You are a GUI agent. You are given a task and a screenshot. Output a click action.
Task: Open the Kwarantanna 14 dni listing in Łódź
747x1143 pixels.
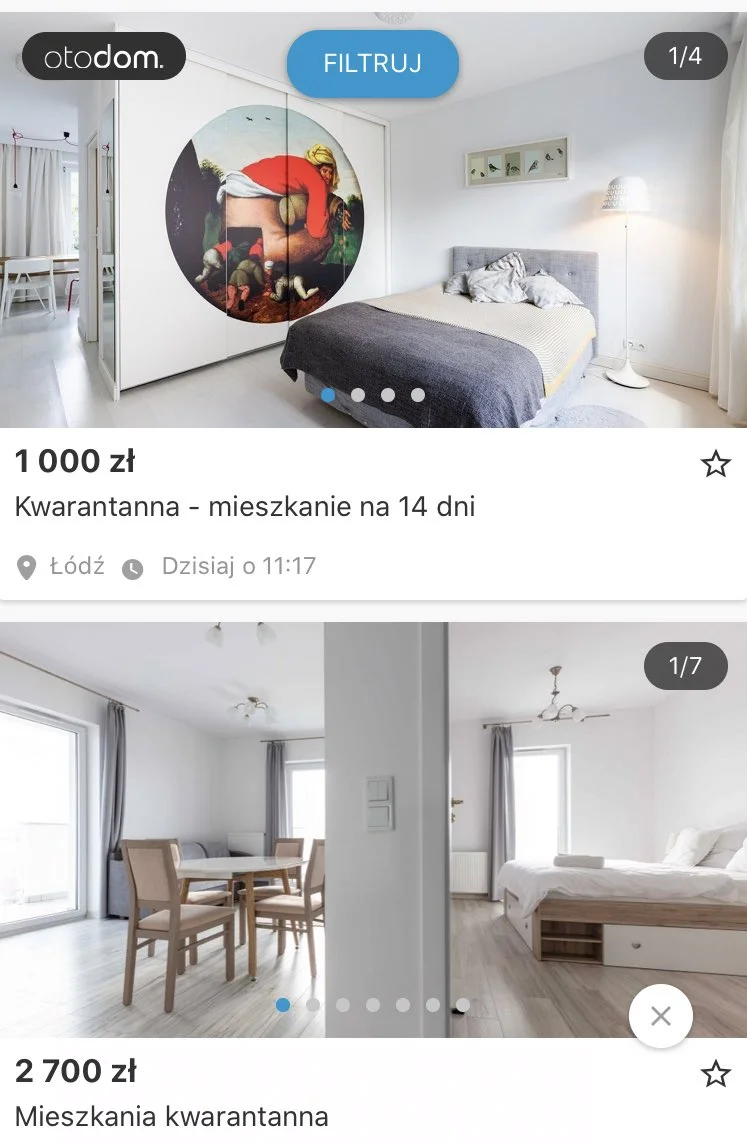(245, 507)
